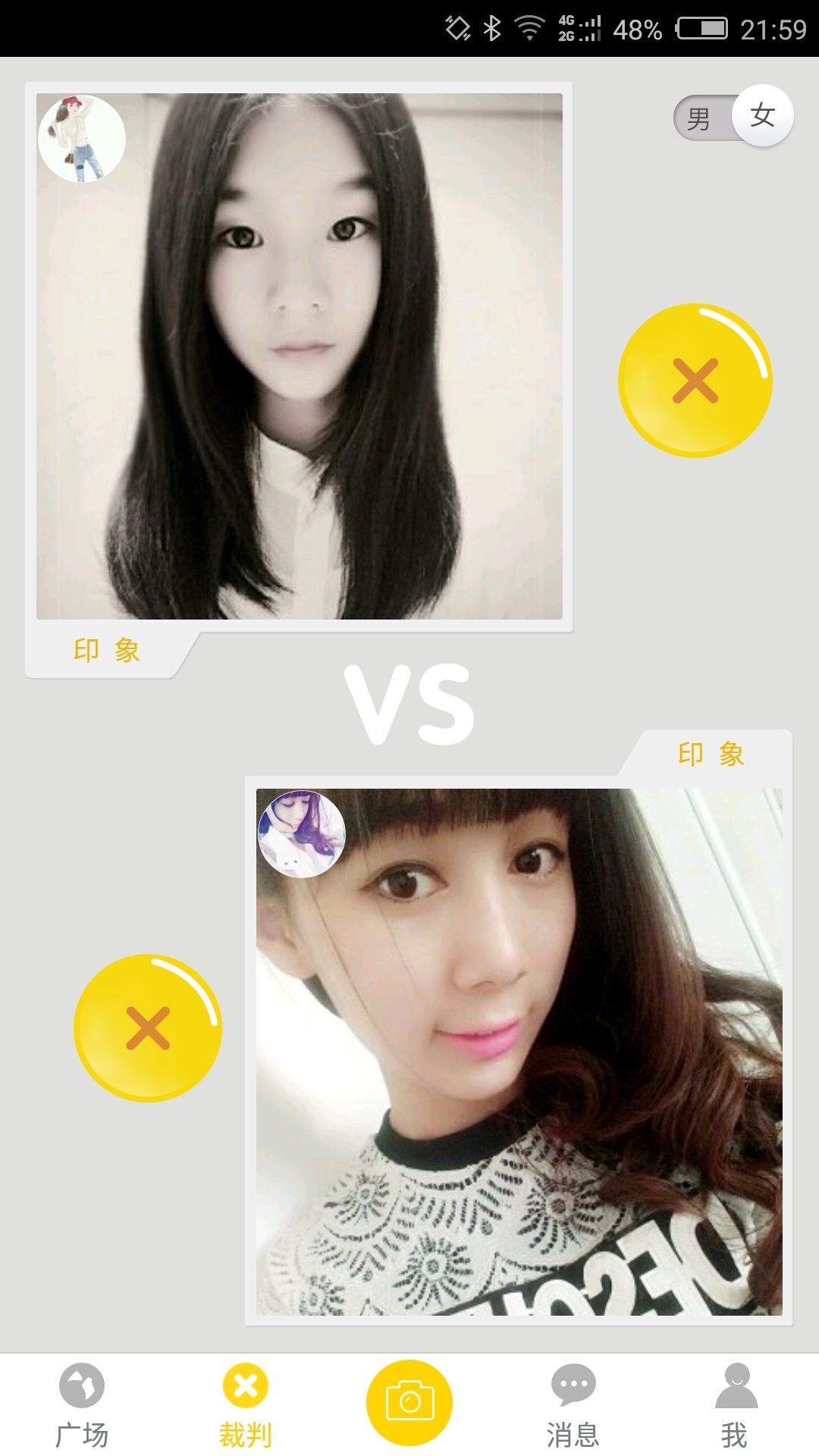
Task: Open the bottom photo uploader's avatar
Action: pyautogui.click(x=302, y=834)
